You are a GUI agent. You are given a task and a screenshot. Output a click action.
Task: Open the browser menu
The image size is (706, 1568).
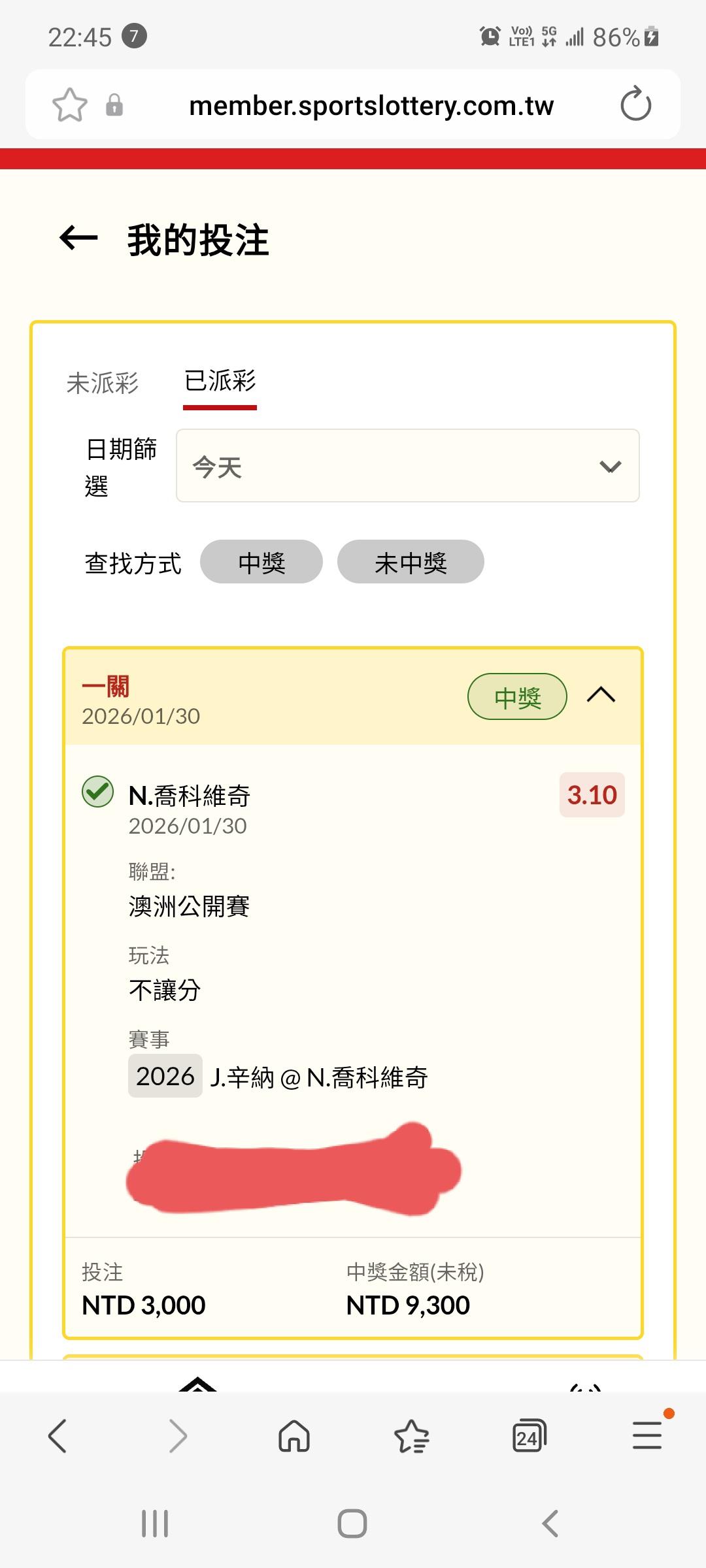tap(647, 1436)
